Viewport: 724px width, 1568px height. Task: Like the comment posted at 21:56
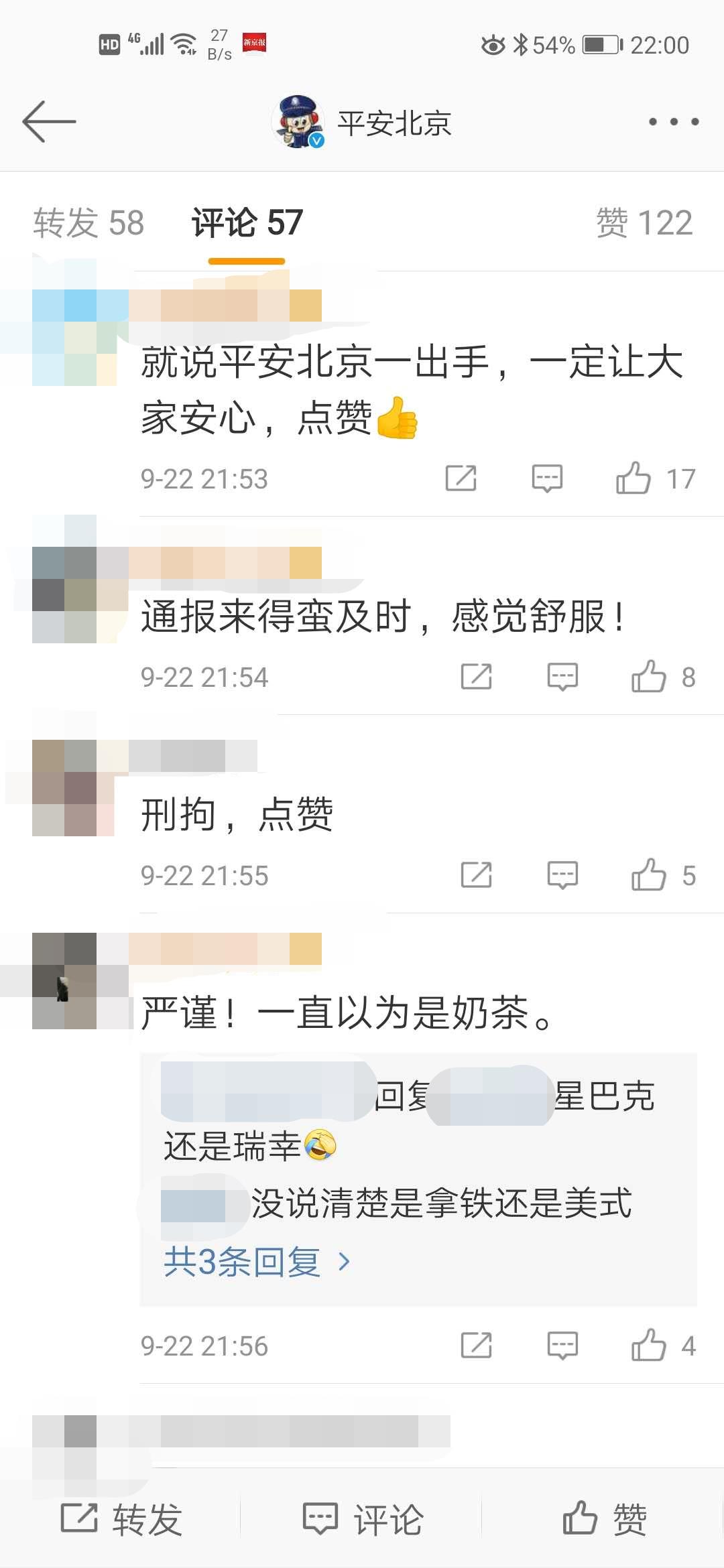[648, 1346]
